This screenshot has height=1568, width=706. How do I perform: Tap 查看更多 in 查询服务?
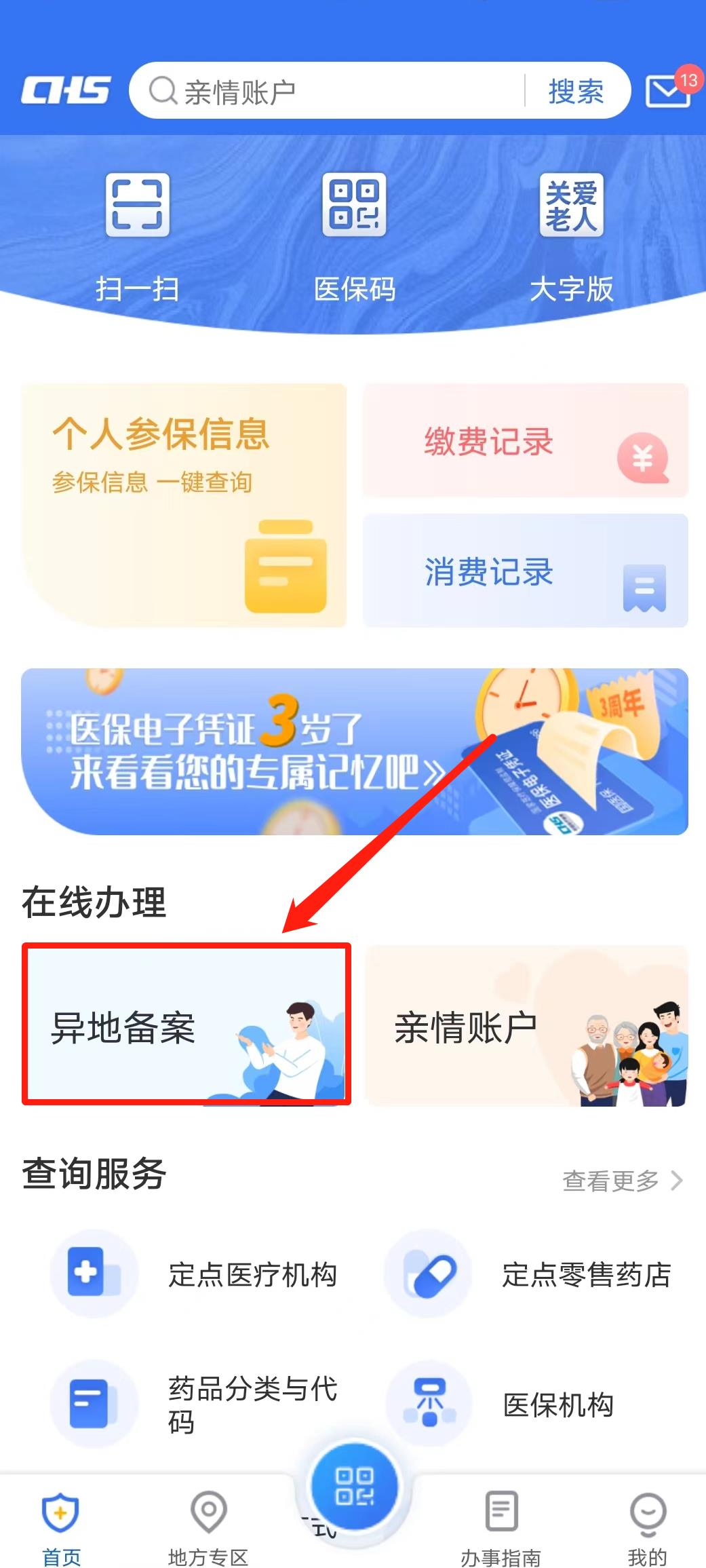click(621, 1181)
